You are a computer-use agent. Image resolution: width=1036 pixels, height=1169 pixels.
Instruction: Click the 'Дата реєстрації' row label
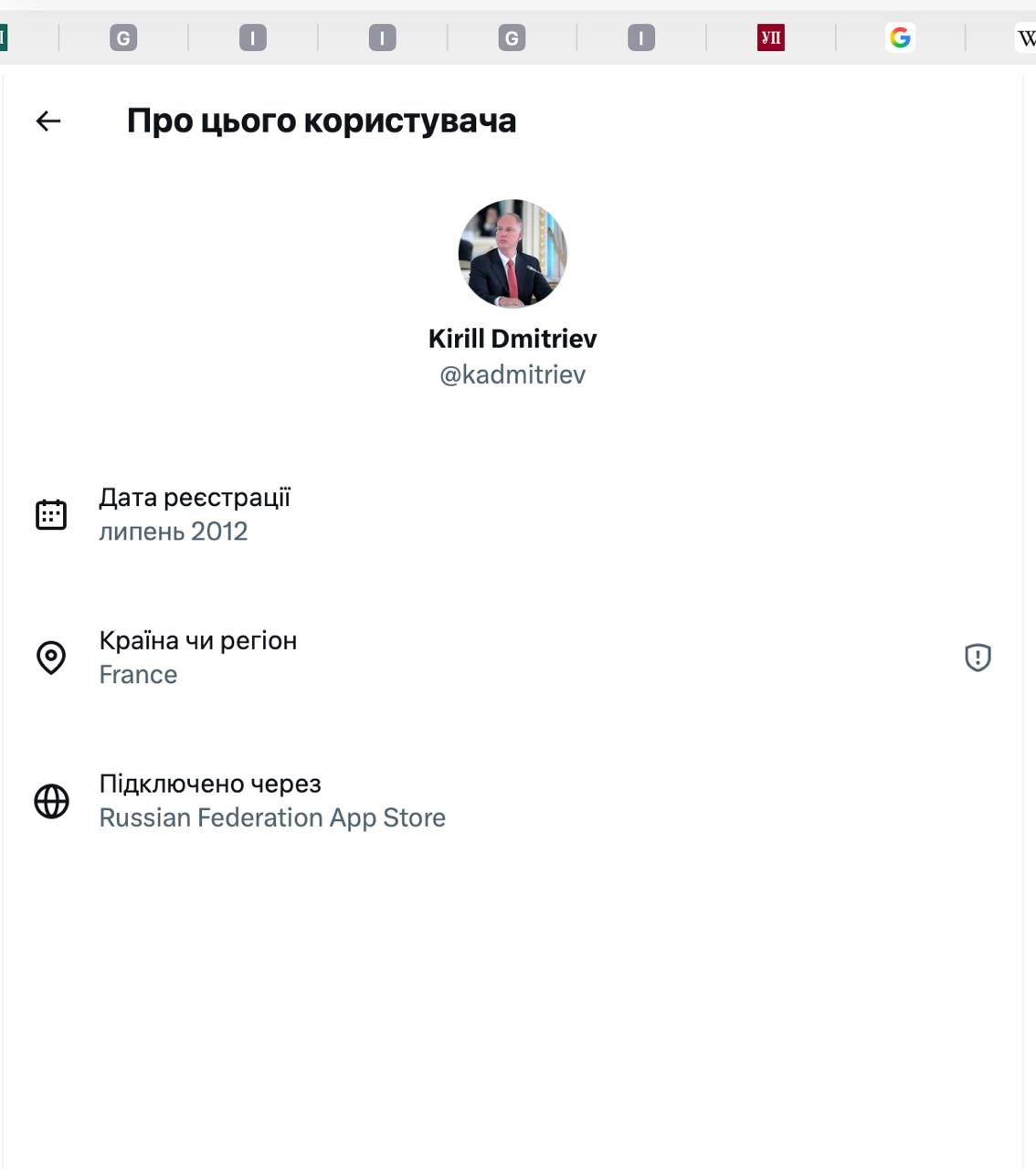(x=196, y=497)
